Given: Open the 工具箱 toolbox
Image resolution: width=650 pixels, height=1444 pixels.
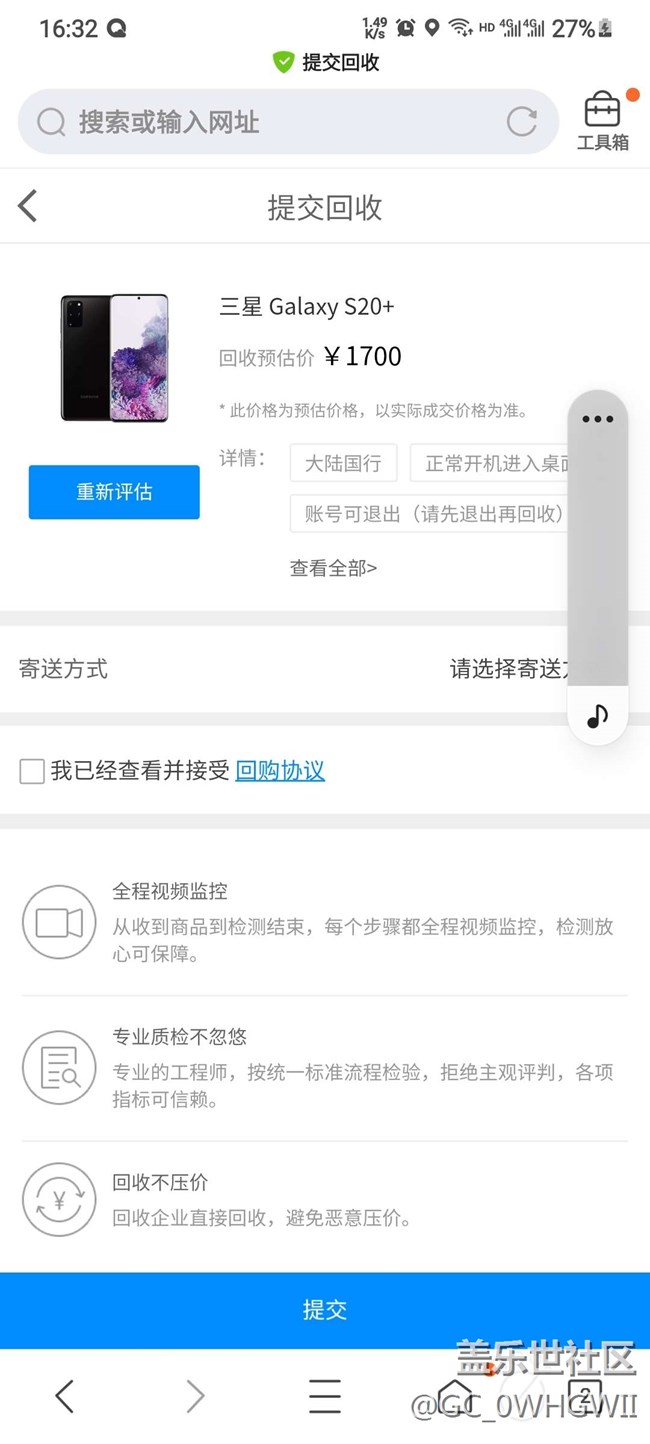Looking at the screenshot, I should [x=603, y=122].
